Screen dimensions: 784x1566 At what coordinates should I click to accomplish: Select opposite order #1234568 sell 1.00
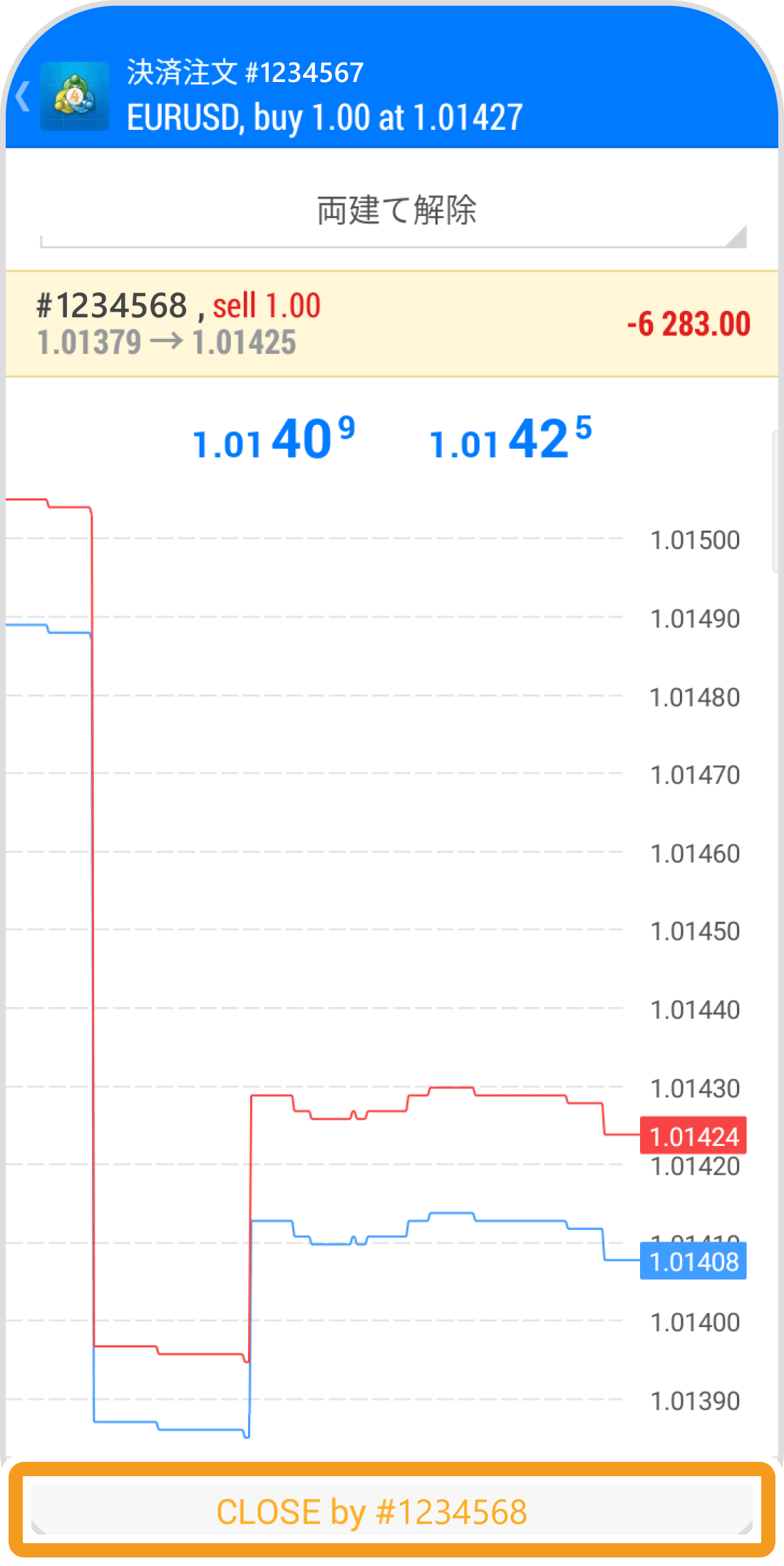pyautogui.click(x=391, y=324)
